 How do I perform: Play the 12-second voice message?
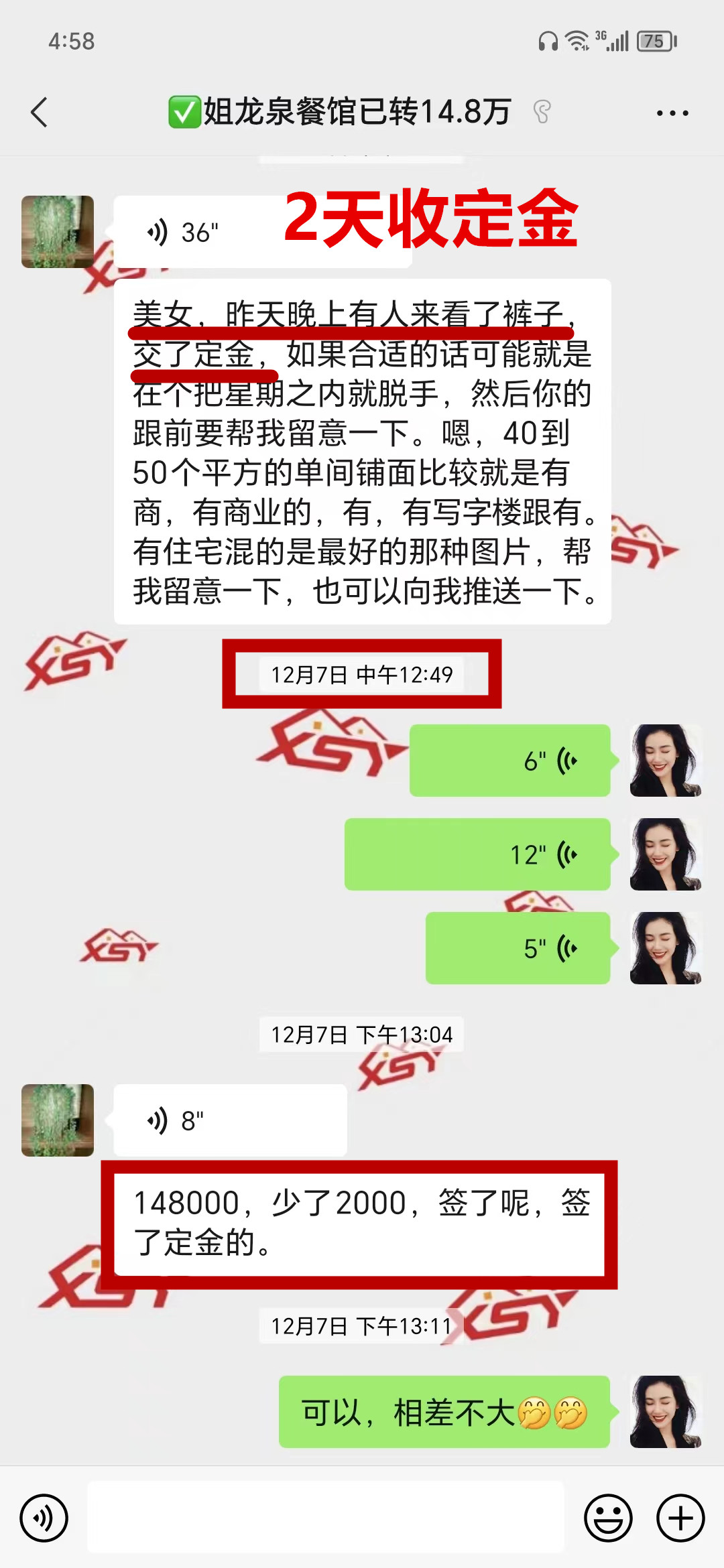pyautogui.click(x=477, y=854)
